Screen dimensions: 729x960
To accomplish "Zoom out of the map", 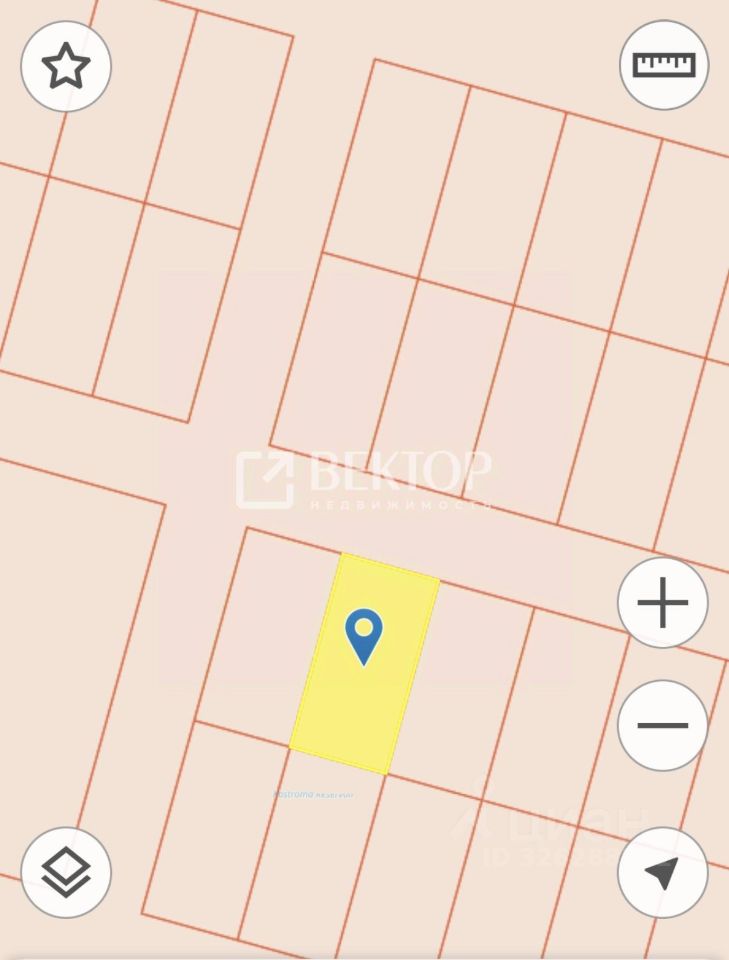I will coord(663,725).
